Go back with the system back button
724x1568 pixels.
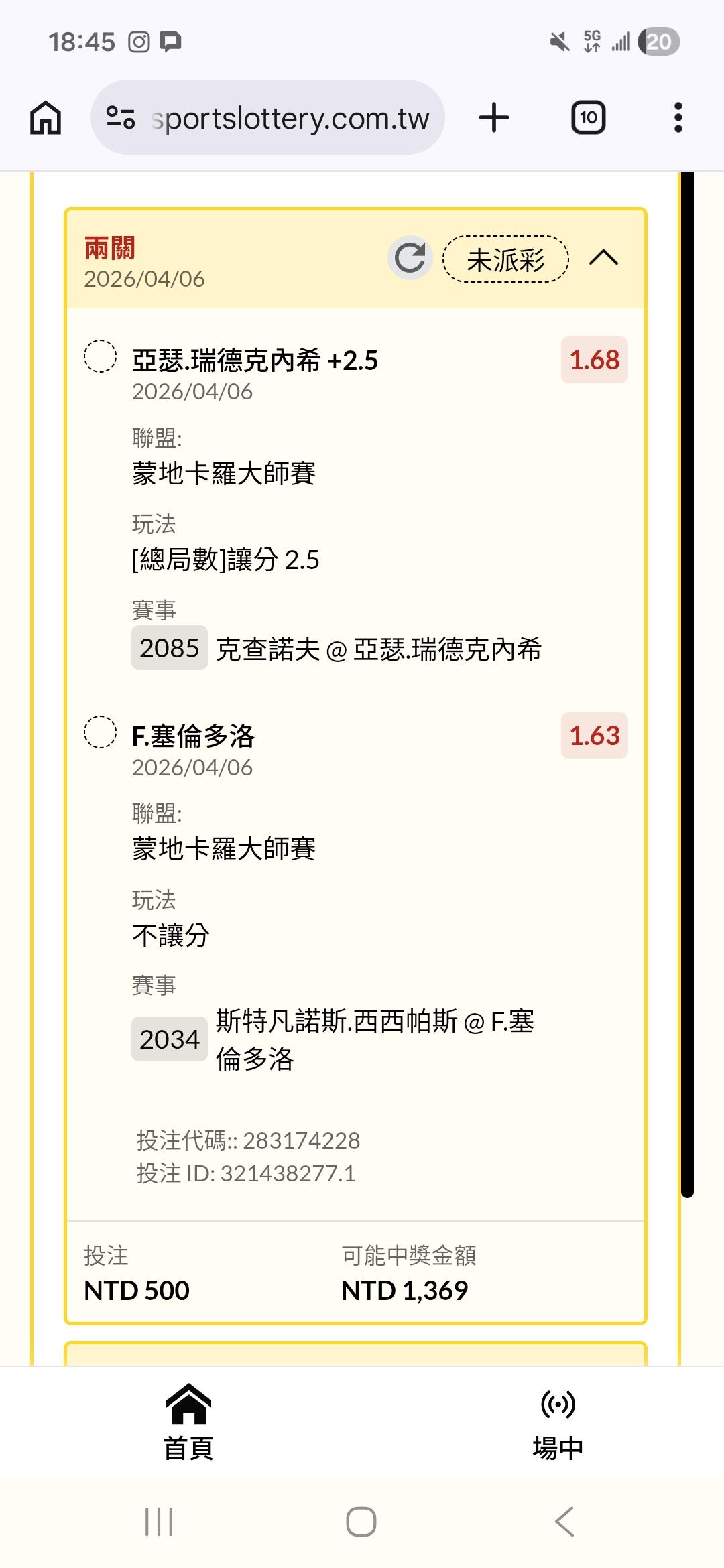[x=564, y=1522]
